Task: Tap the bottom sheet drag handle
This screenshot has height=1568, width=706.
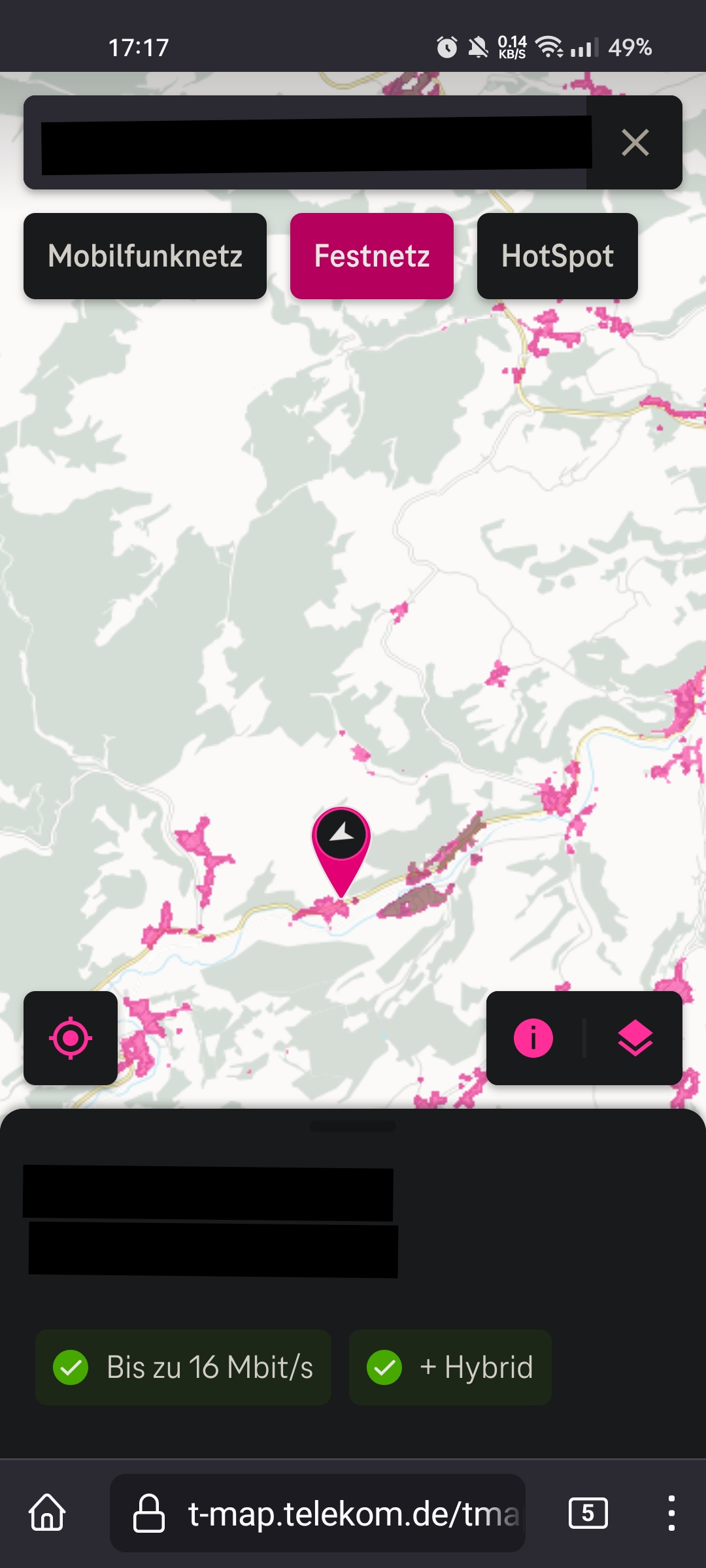Action: point(353,1126)
